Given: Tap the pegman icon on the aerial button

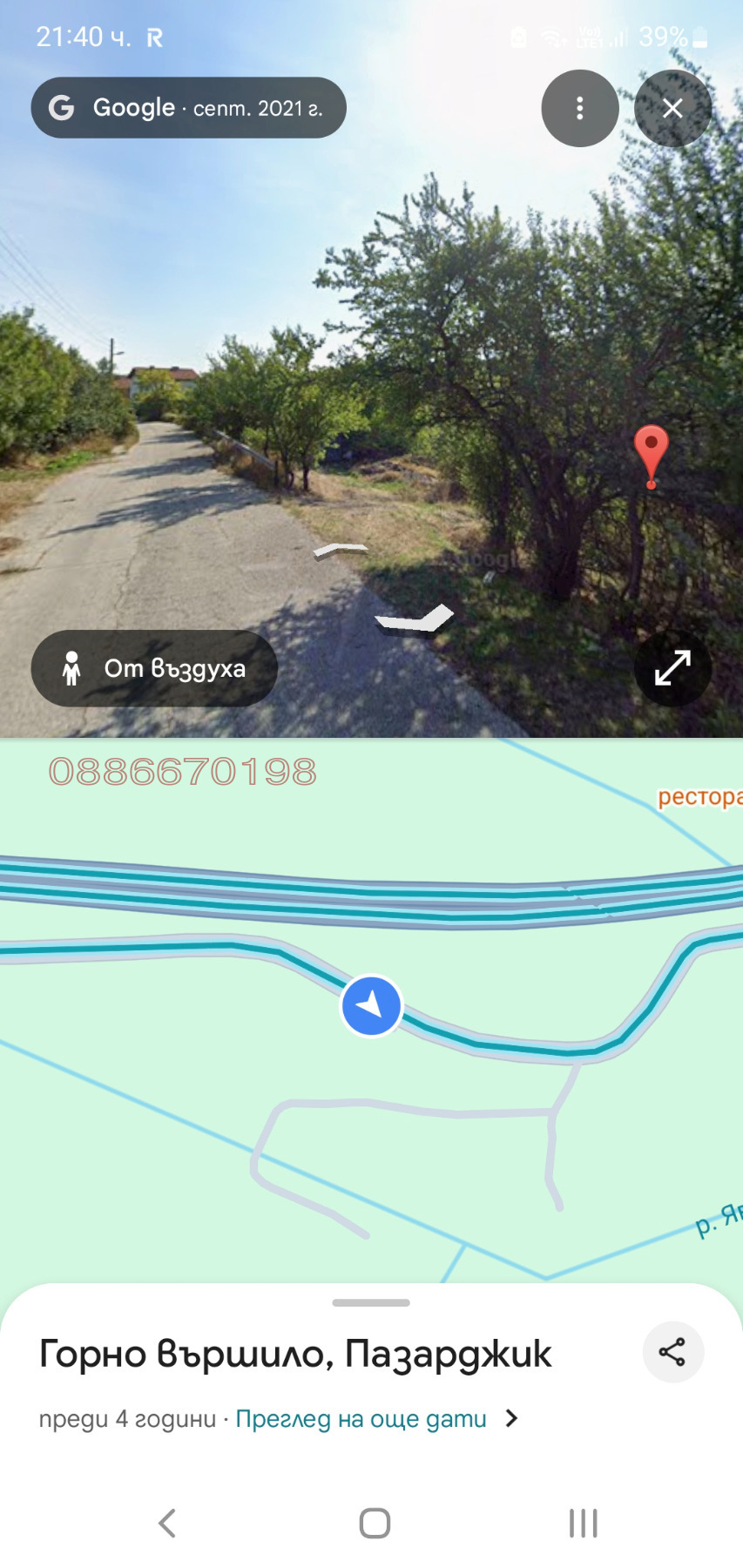Looking at the screenshot, I should tap(72, 668).
